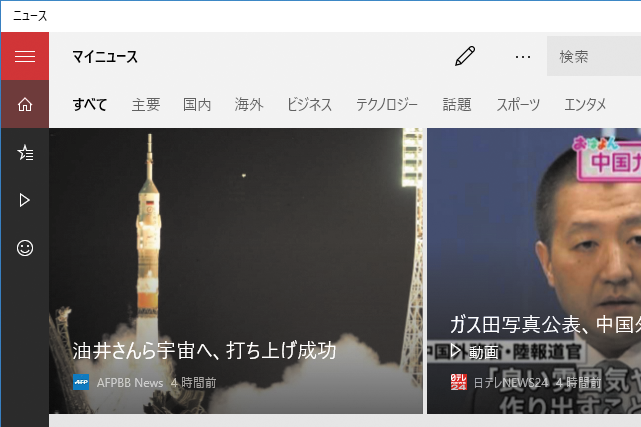This screenshot has height=427, width=641.
Task: Open the video section in sidebar
Action: pyautogui.click(x=25, y=200)
